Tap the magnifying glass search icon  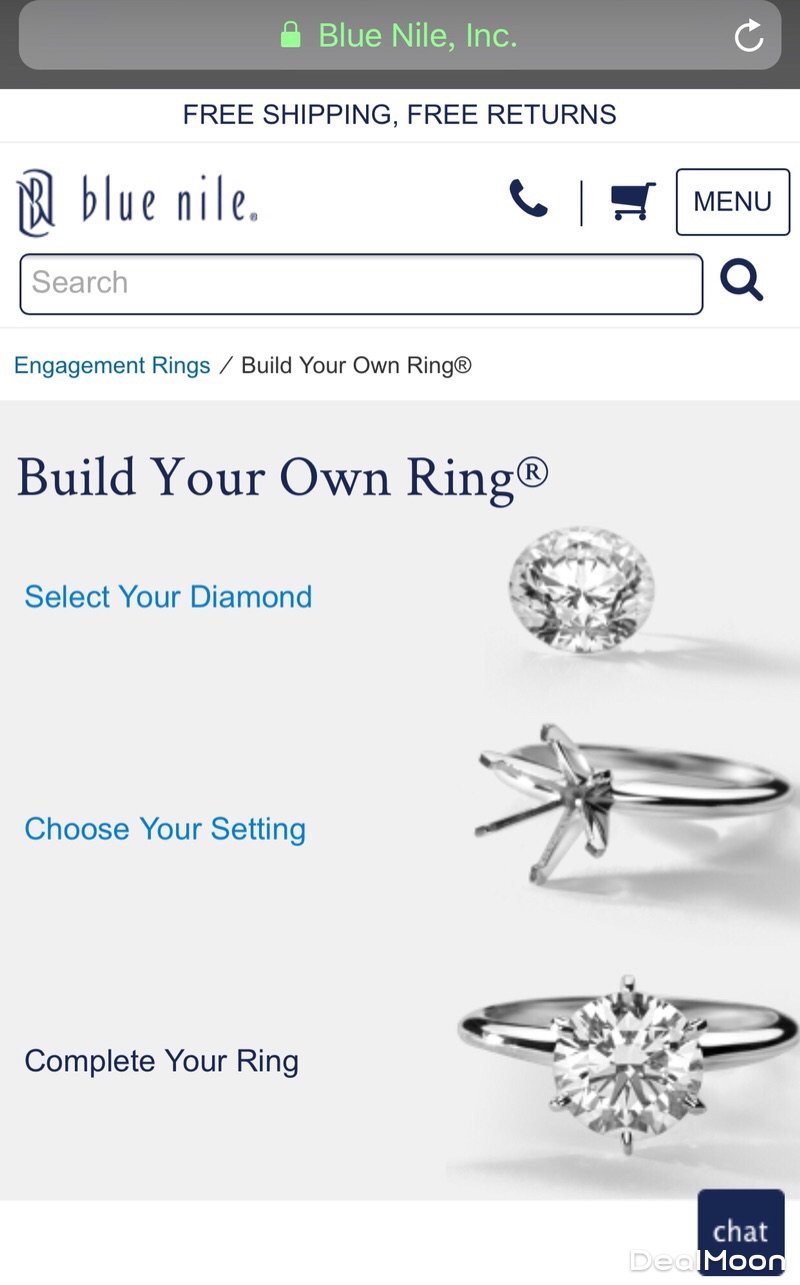click(741, 281)
